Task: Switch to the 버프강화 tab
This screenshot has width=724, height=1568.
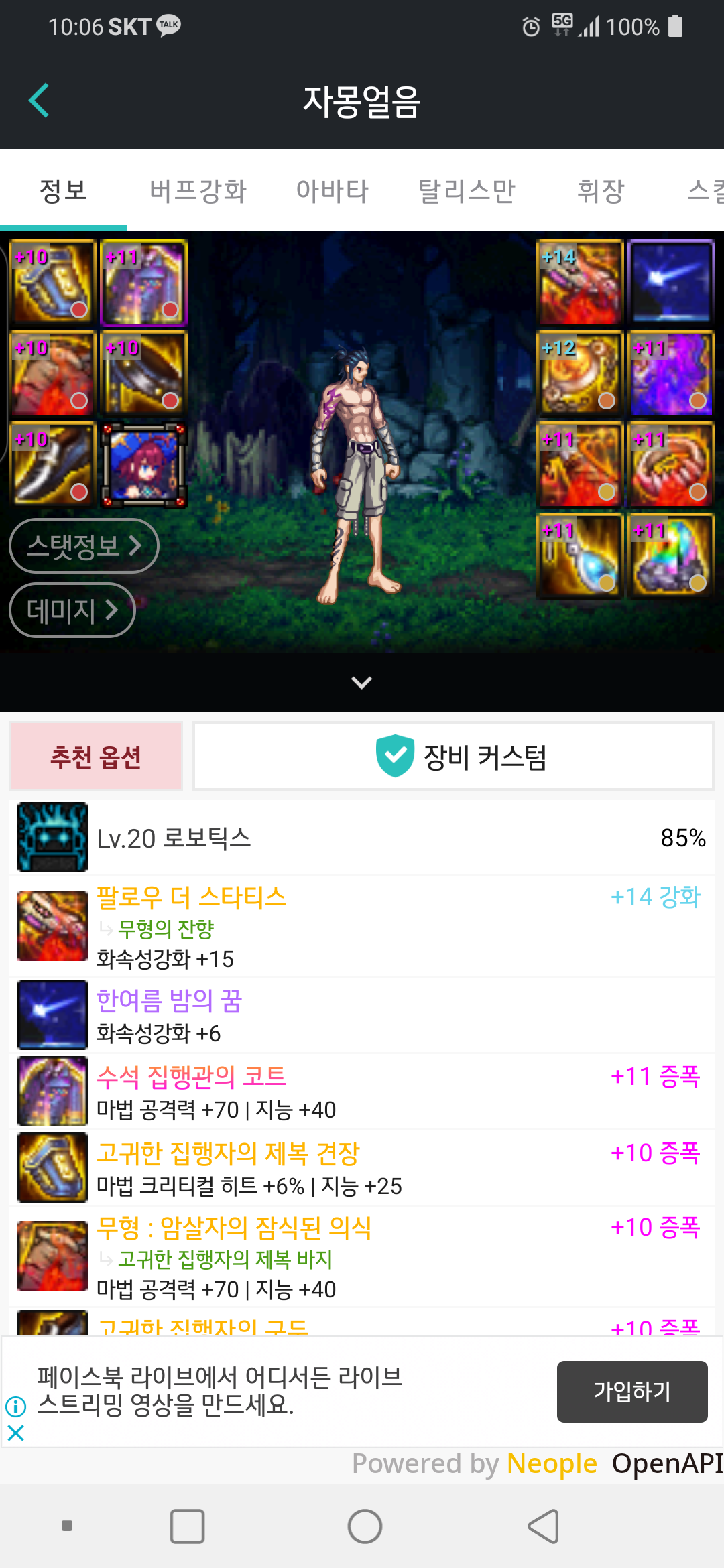Action: 198,191
